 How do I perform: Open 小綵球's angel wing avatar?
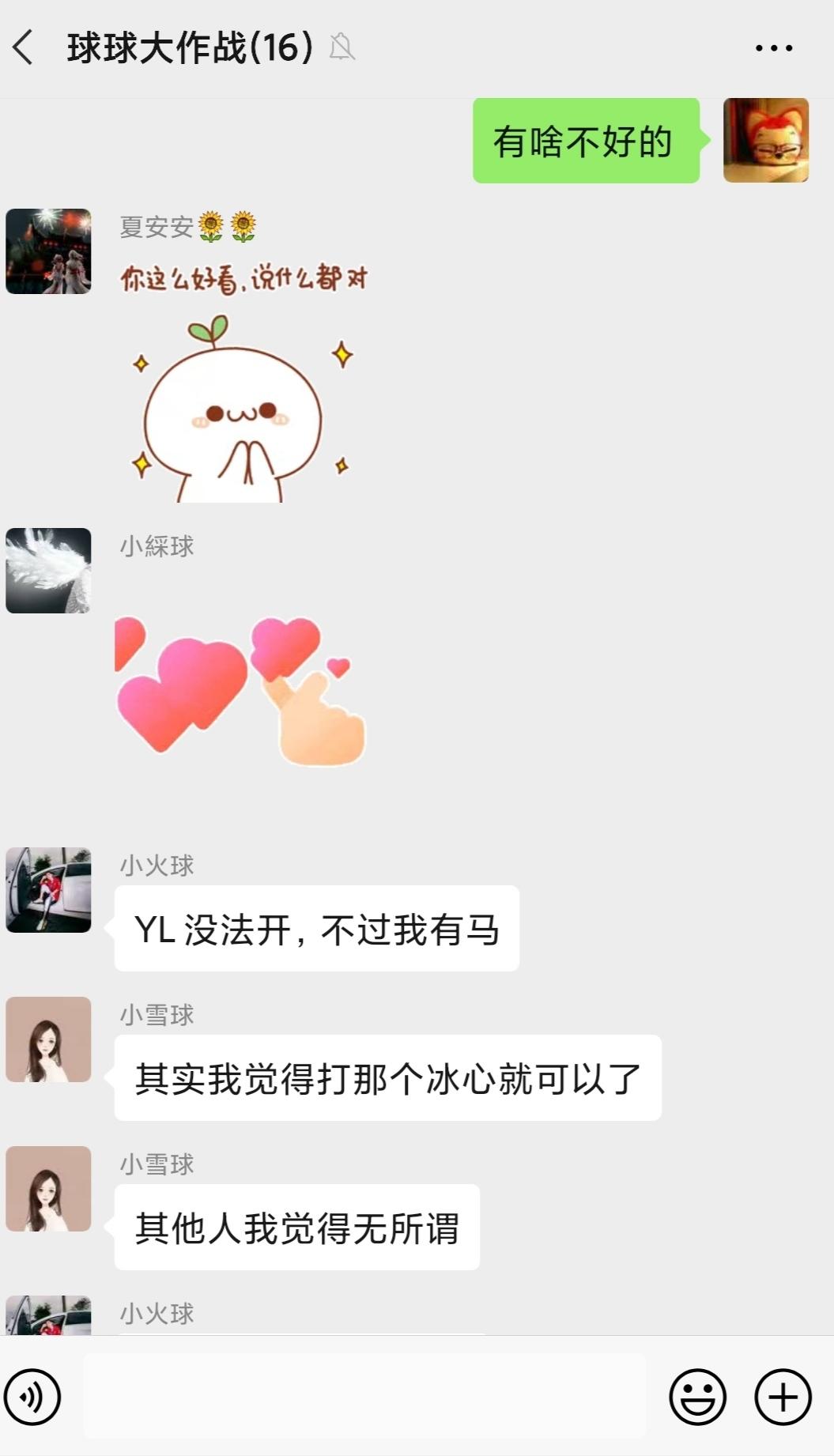(48, 571)
